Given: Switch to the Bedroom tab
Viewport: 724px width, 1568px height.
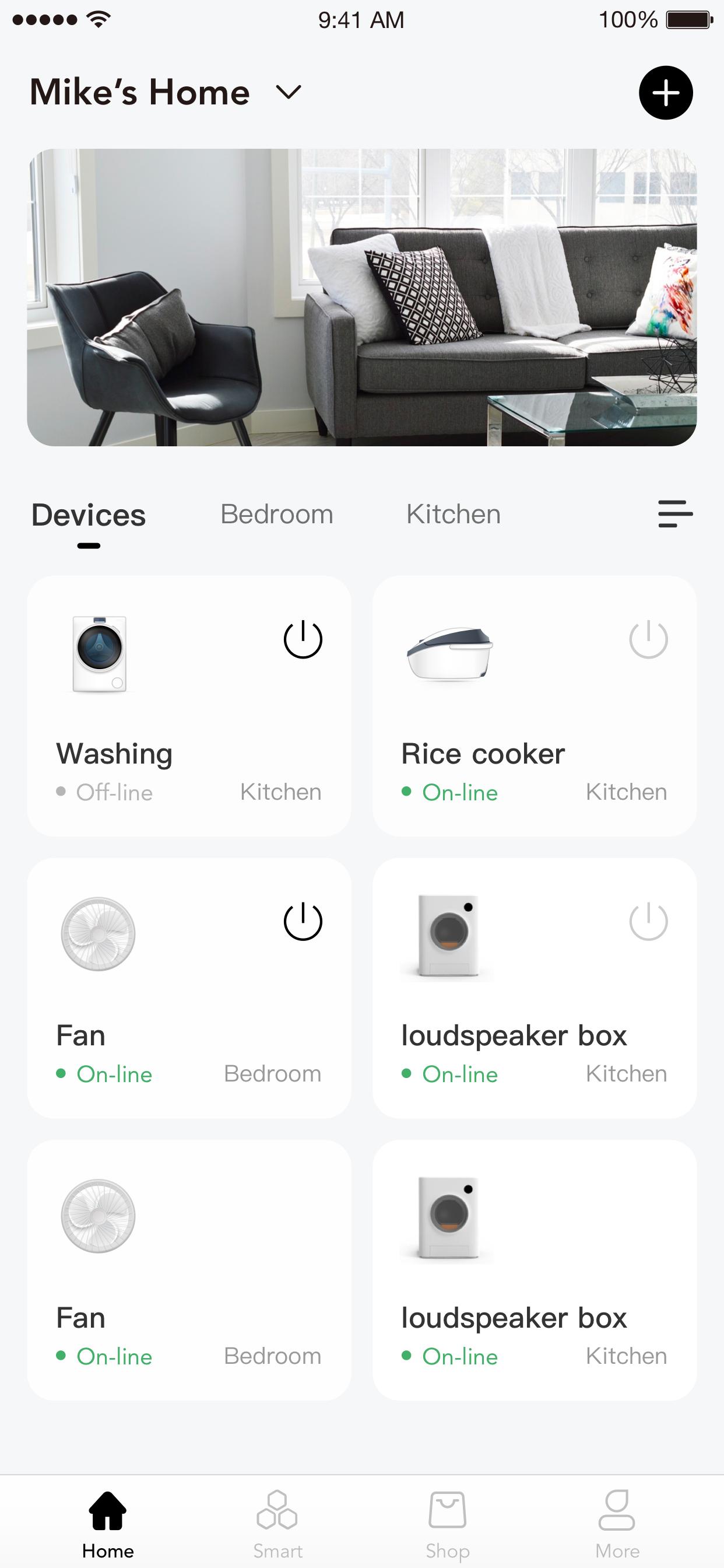Looking at the screenshot, I should tap(277, 514).
